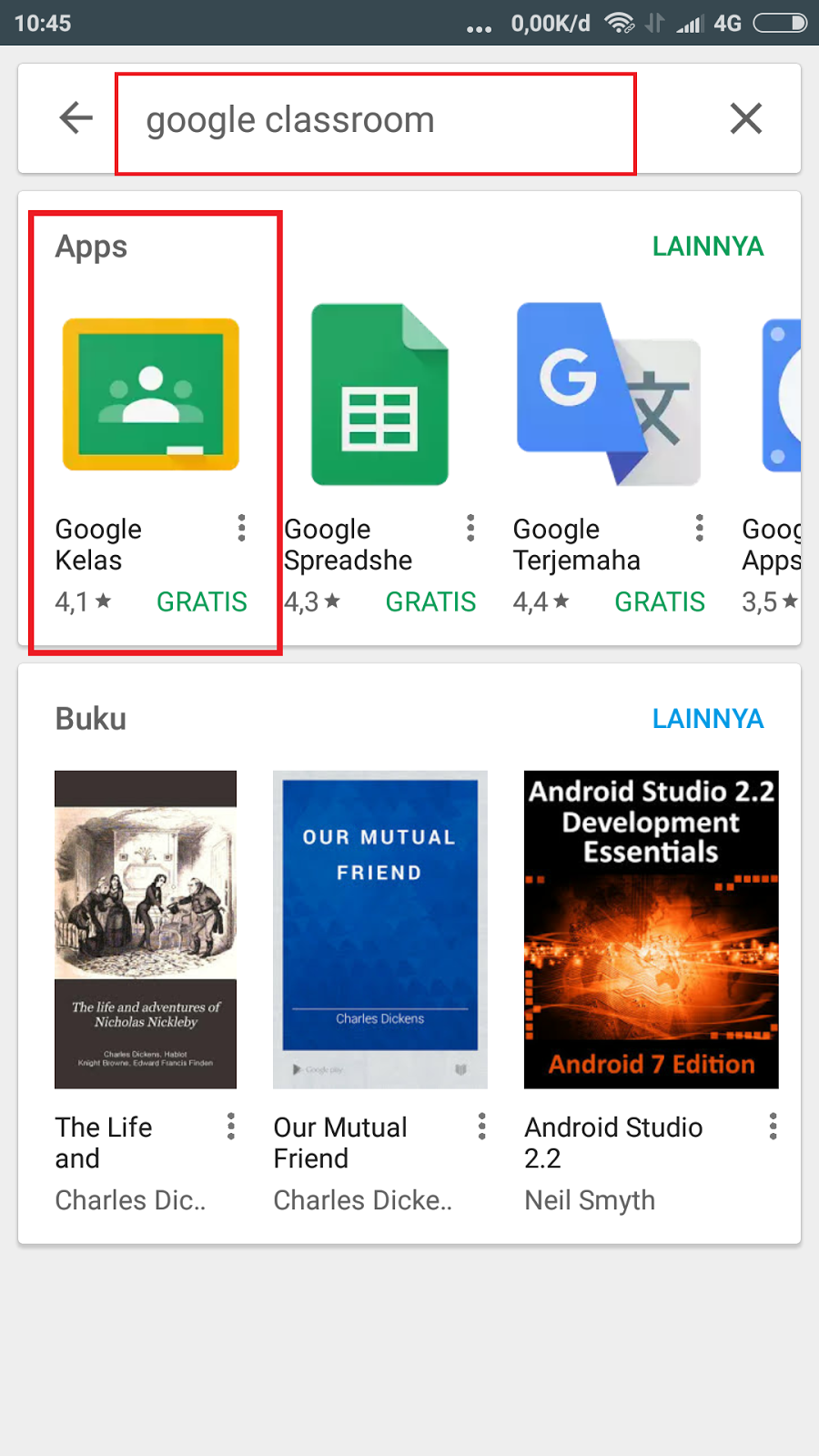Open overflow menu for Our Mutual Friend
This screenshot has height=1456, width=819.
(482, 1127)
